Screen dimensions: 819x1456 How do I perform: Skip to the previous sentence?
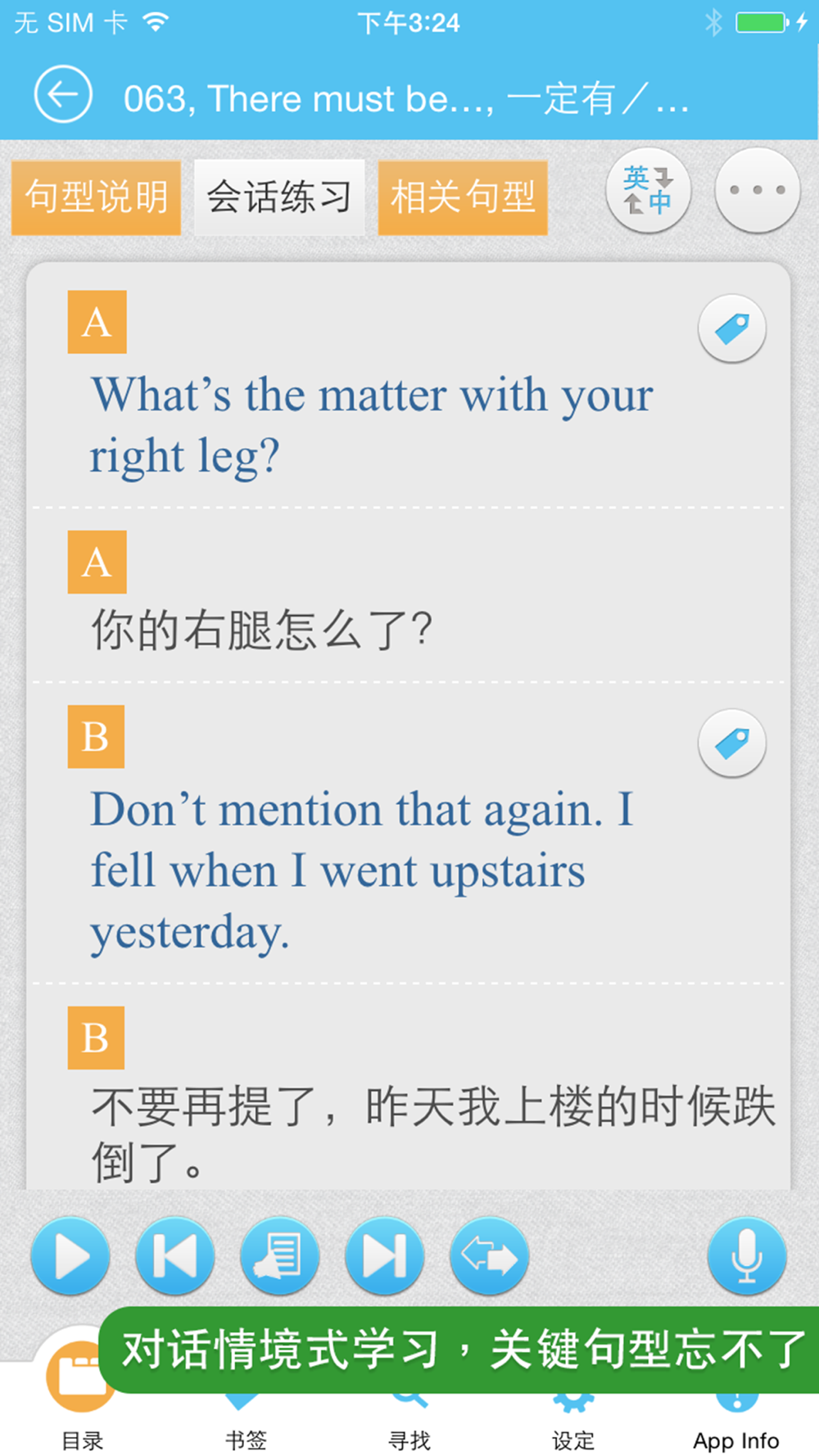(x=175, y=1256)
